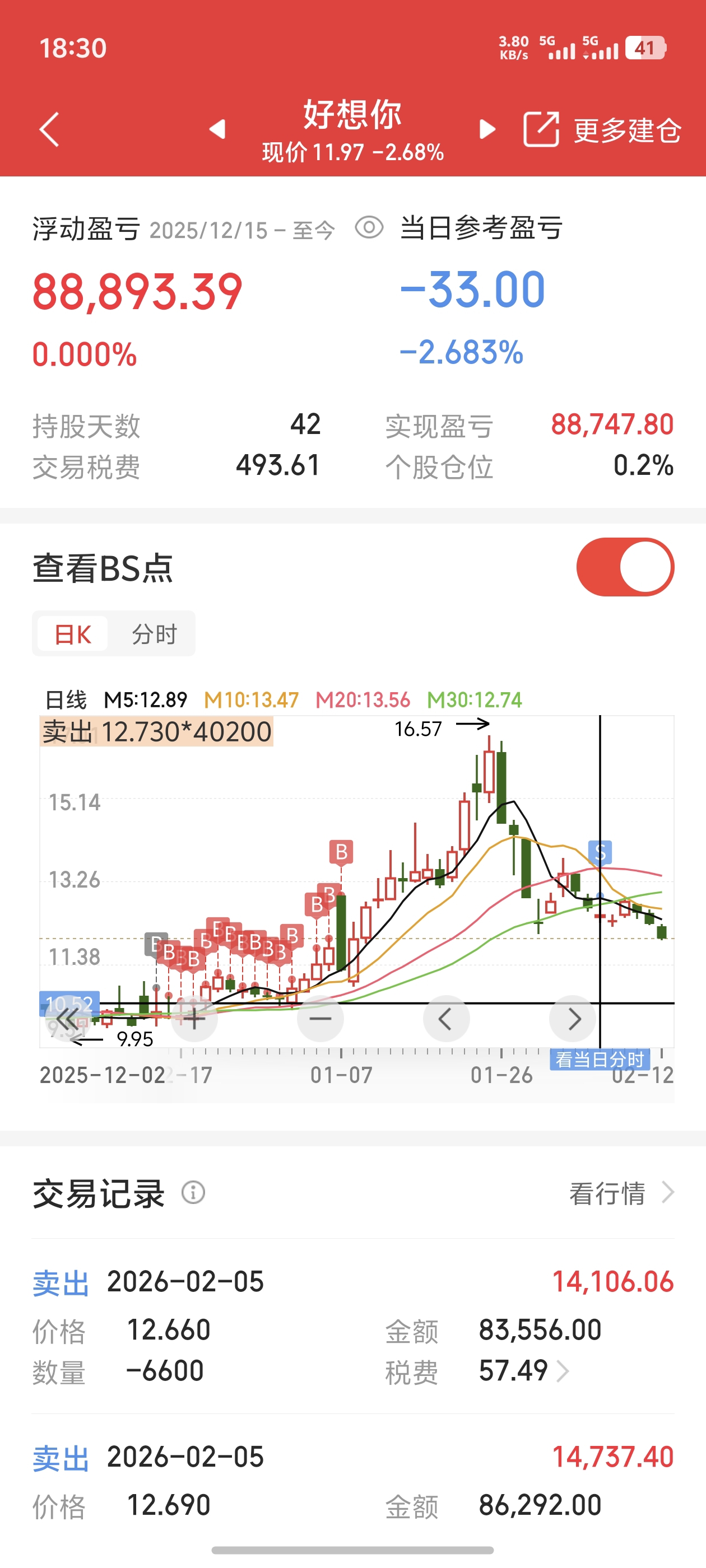Switch to the 分时 chart tab
This screenshot has height=1568, width=706.
154,634
